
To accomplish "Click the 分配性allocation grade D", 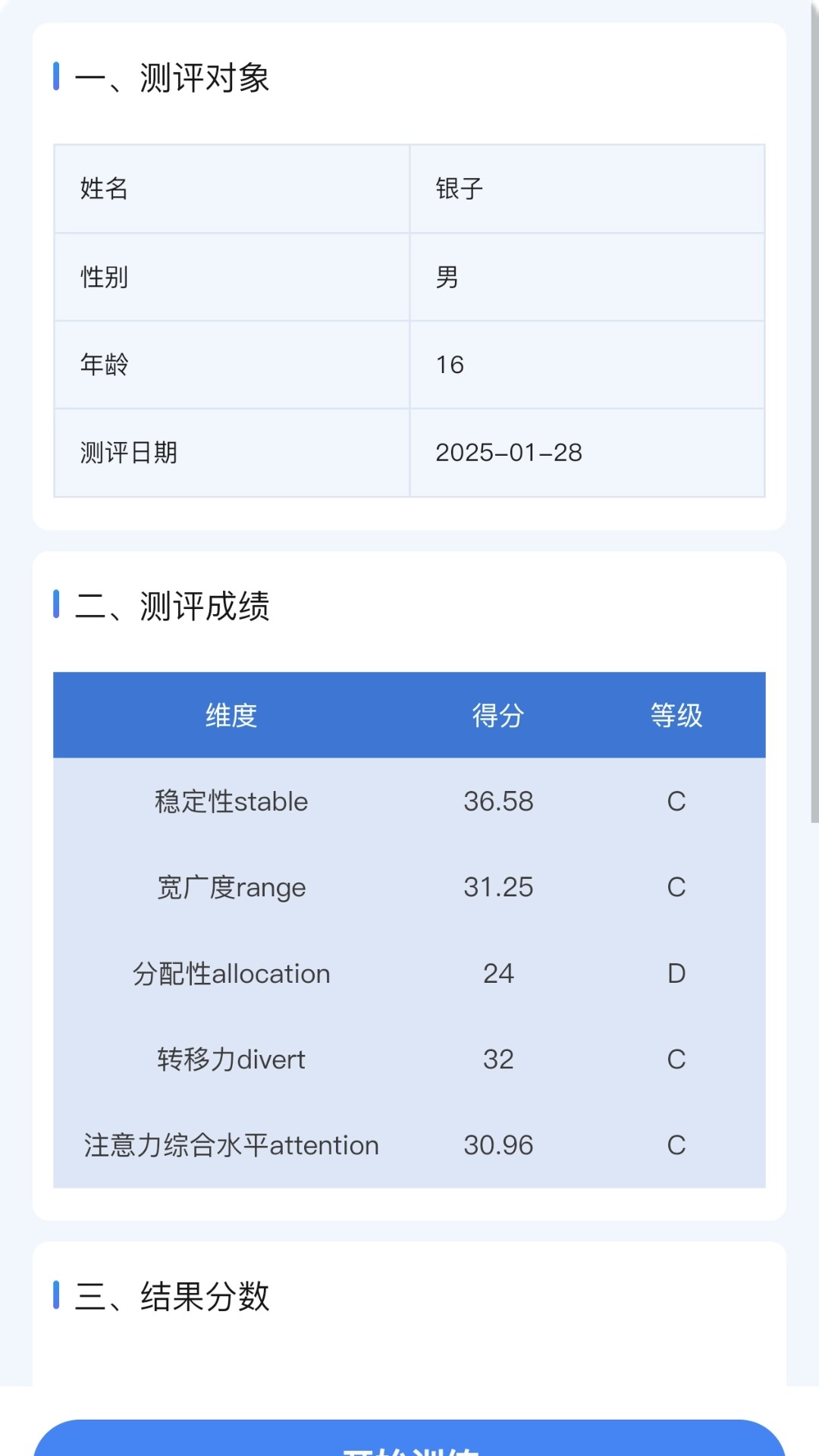I will click(x=677, y=973).
